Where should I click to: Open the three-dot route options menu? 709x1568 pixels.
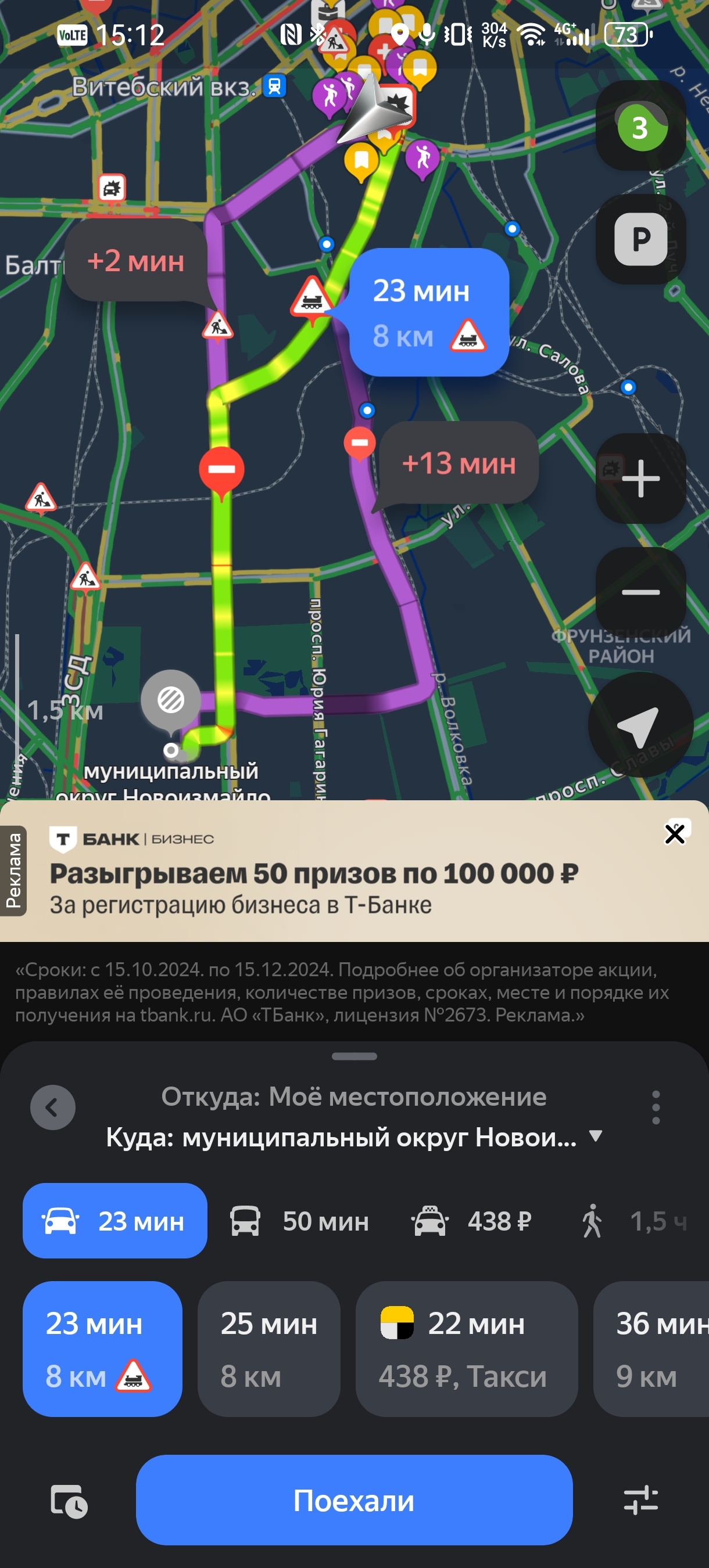click(x=656, y=1107)
